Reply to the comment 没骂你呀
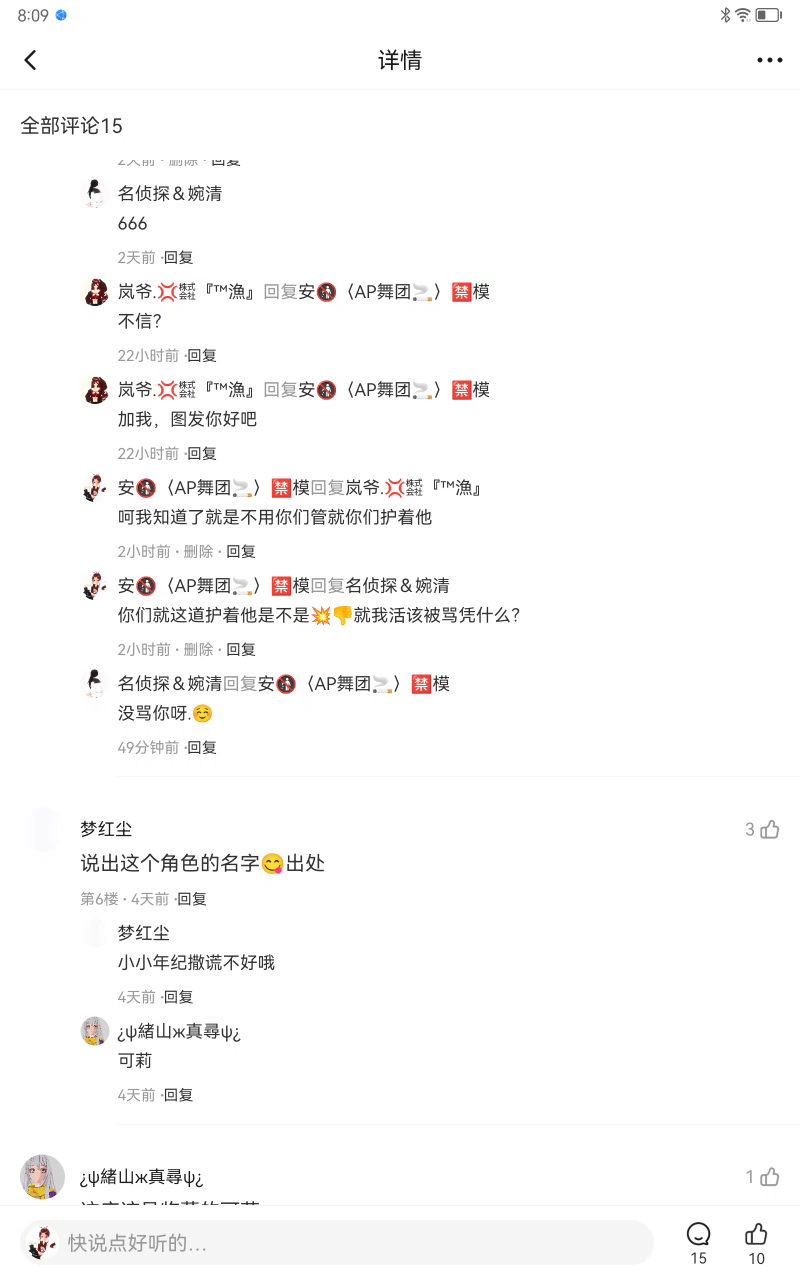 pos(202,747)
